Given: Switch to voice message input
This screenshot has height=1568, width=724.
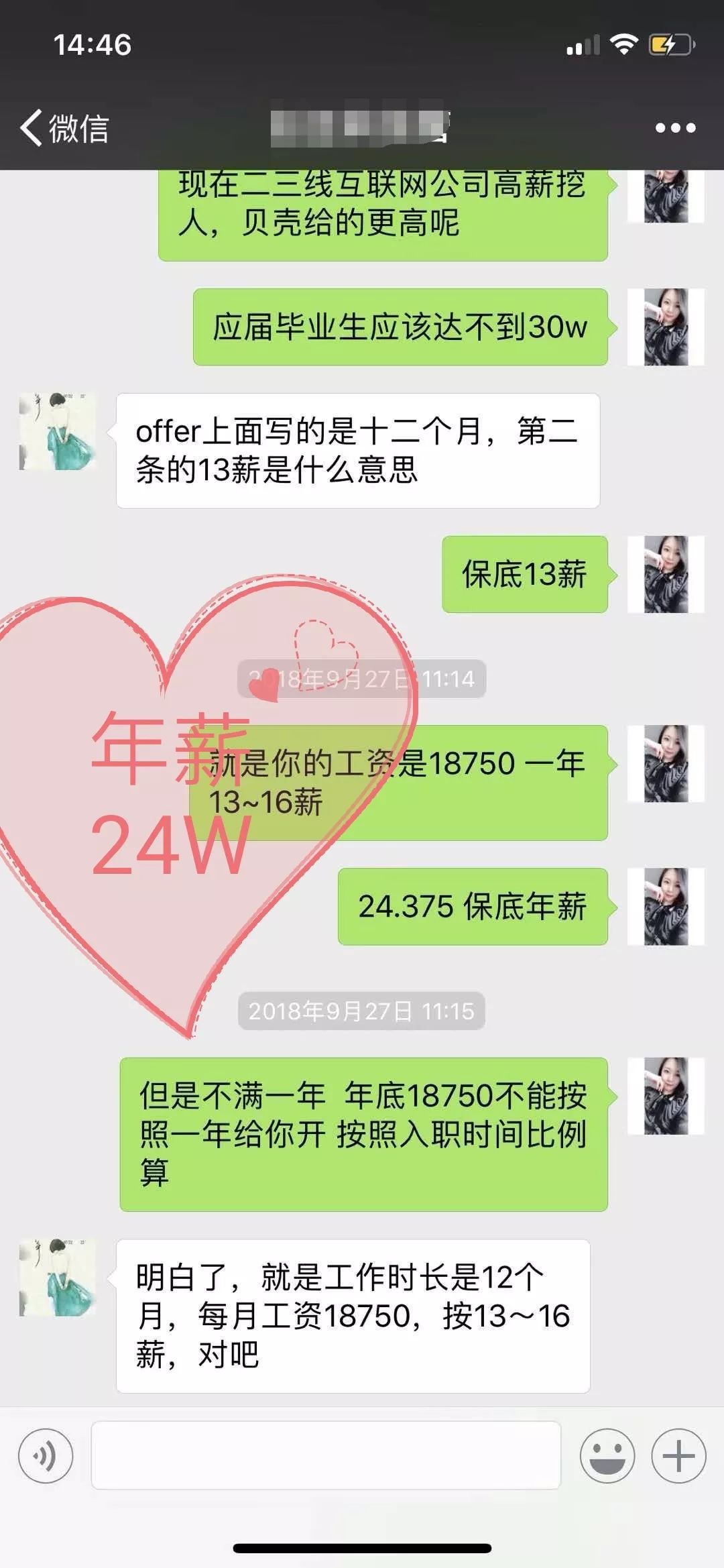Looking at the screenshot, I should 46,1456.
